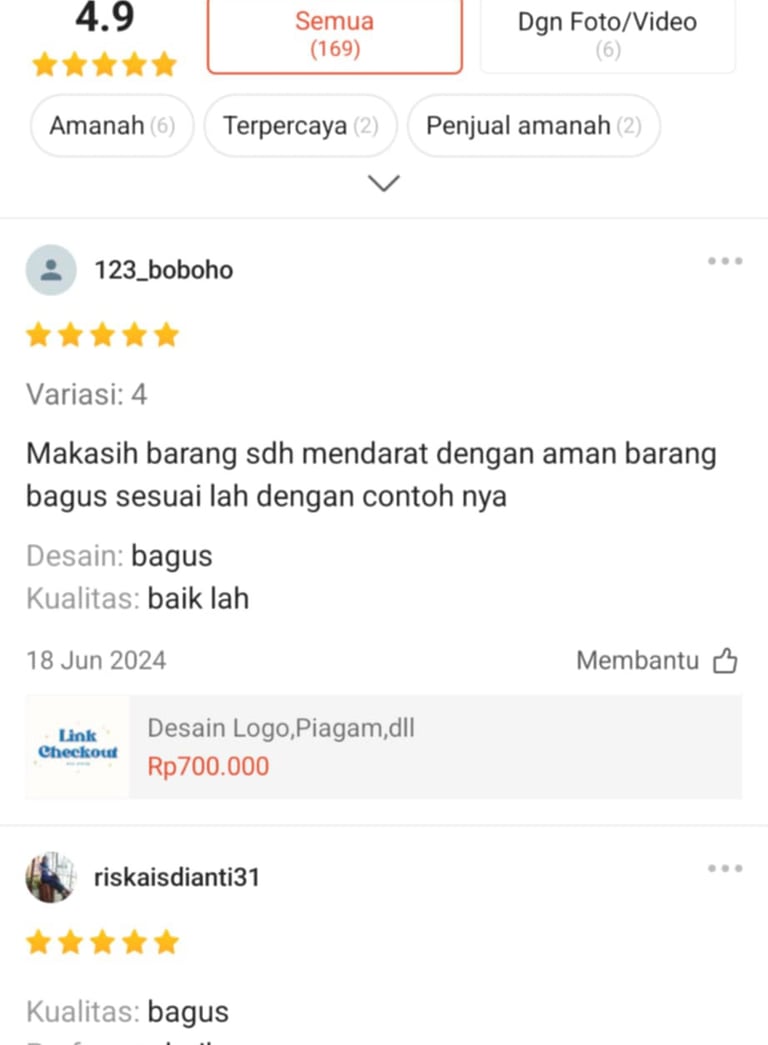768x1045 pixels.
Task: View riskaisdianti31's profile avatar
Action: pos(50,877)
